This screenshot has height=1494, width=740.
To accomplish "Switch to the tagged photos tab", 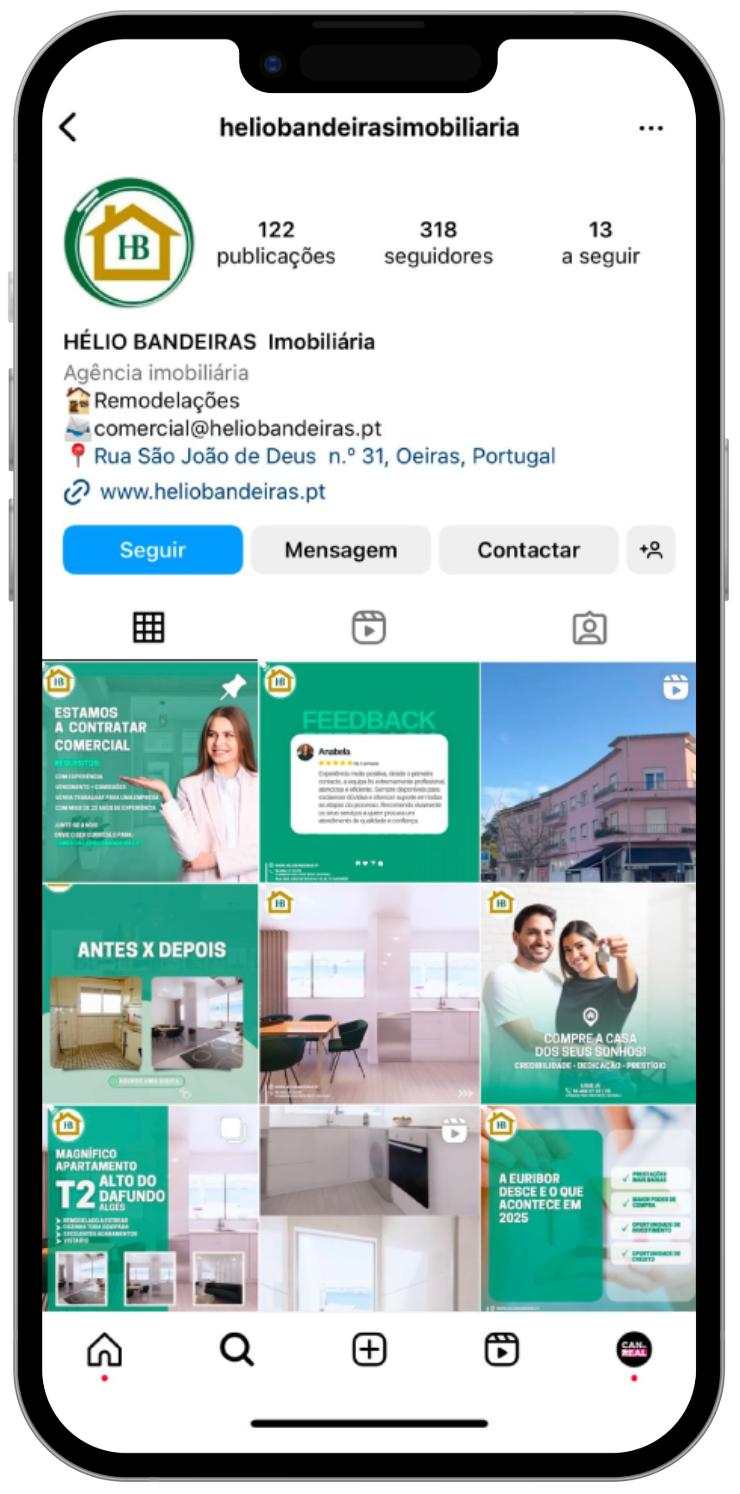I will pyautogui.click(x=589, y=627).
